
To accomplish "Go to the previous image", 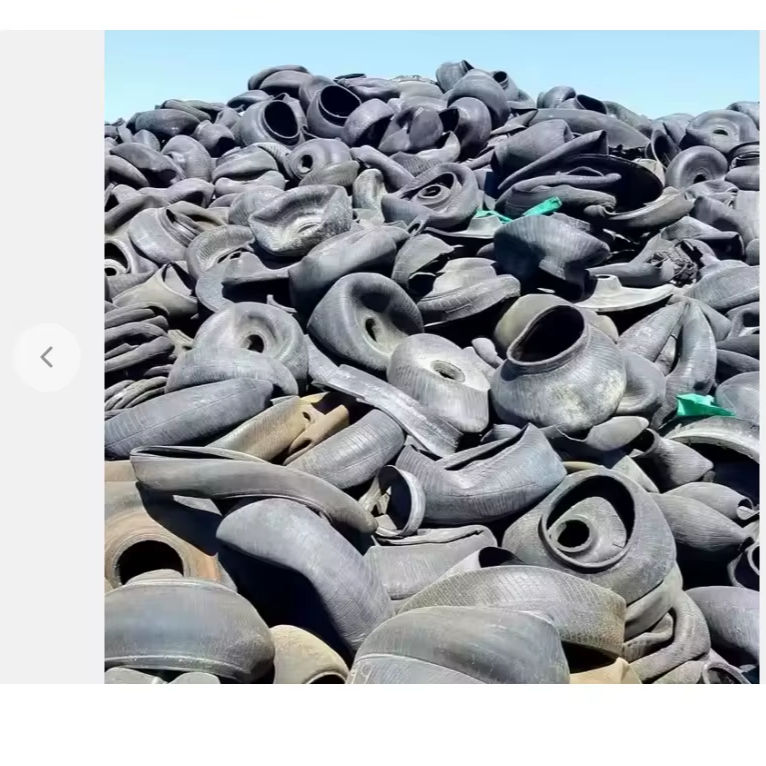I will (x=47, y=357).
